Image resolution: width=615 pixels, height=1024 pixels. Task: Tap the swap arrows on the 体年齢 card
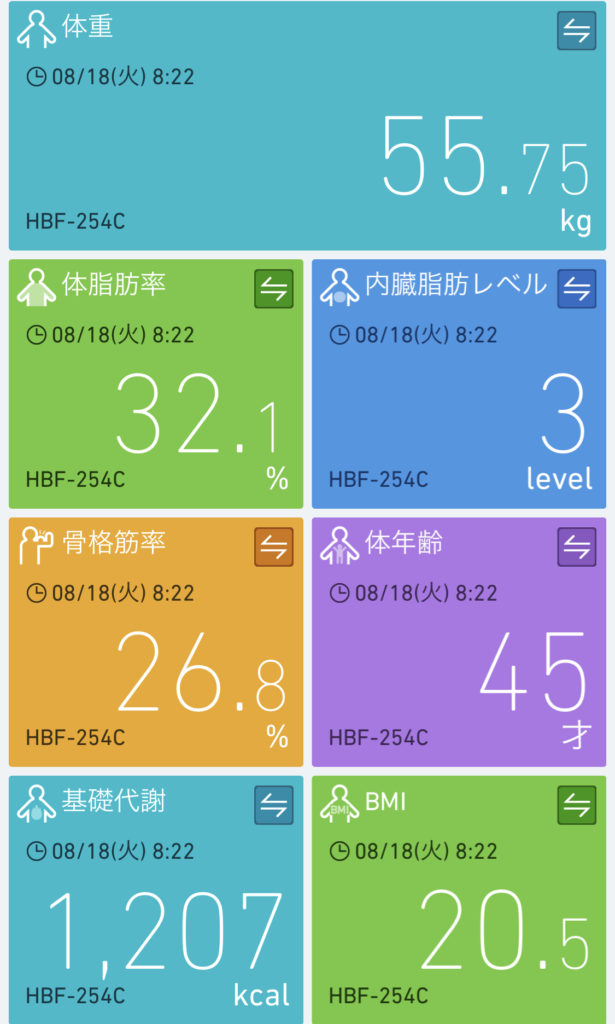point(576,547)
